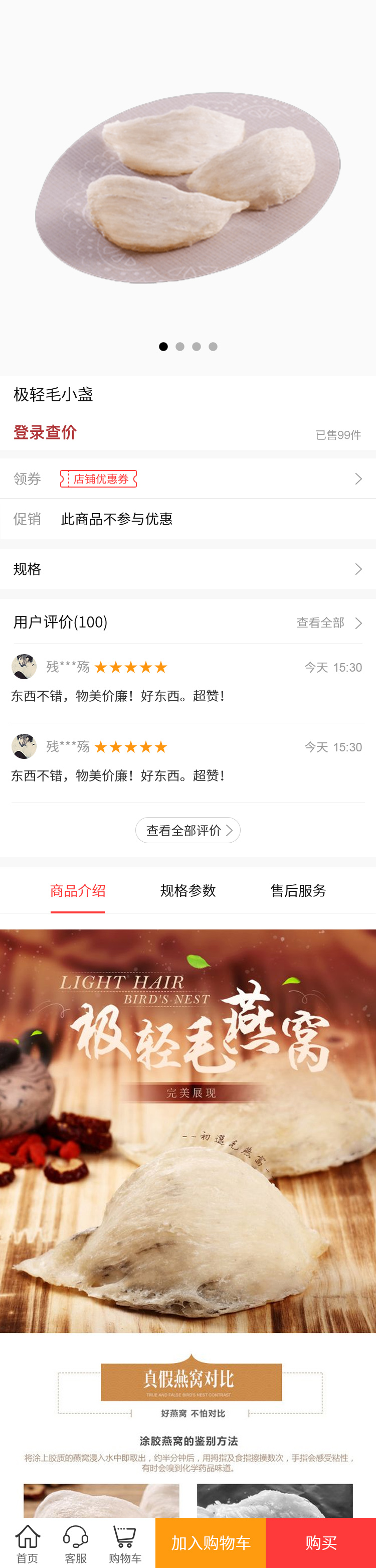Switch to the 规格参数 tab

point(188,890)
